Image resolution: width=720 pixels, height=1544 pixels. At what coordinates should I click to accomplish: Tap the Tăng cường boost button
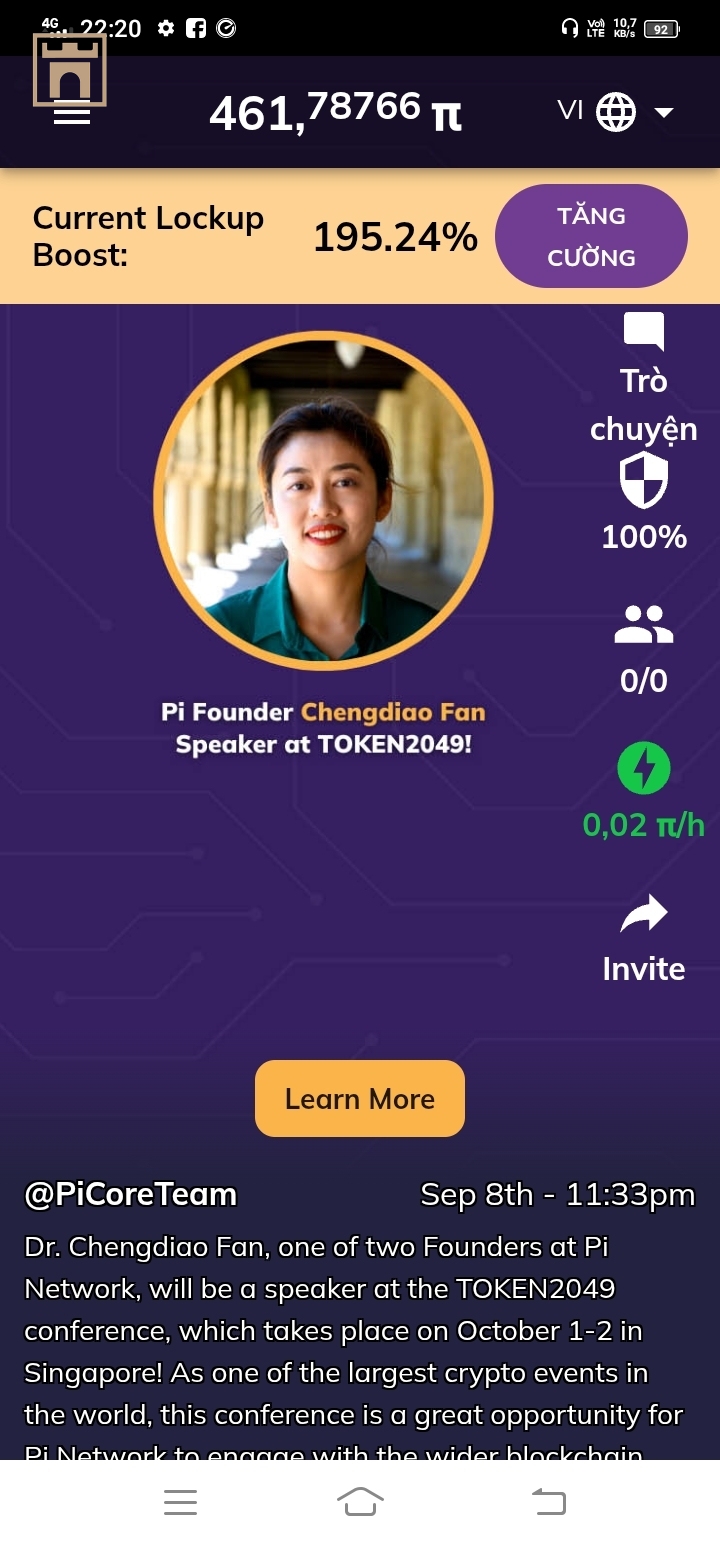pyautogui.click(x=591, y=236)
